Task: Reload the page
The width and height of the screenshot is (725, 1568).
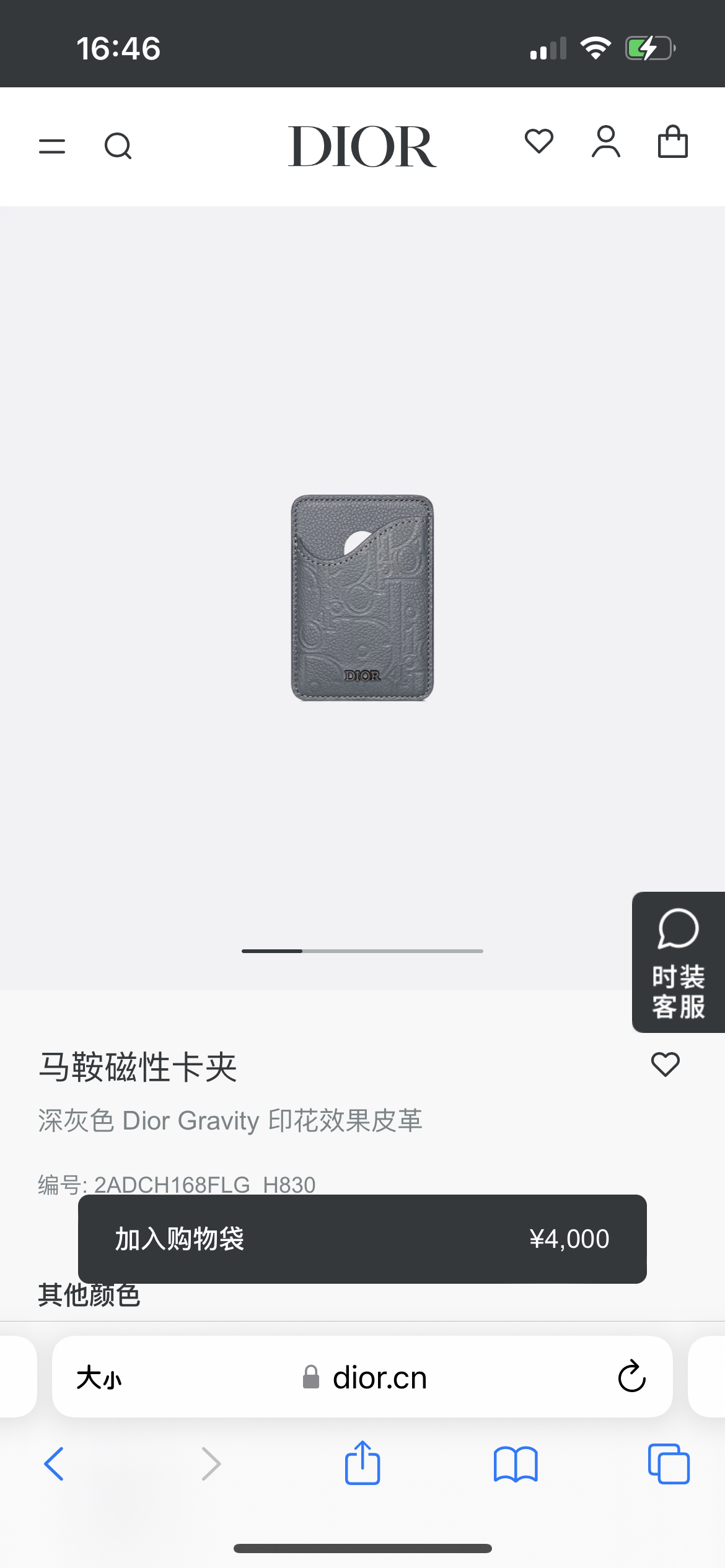Action: coord(631,1377)
